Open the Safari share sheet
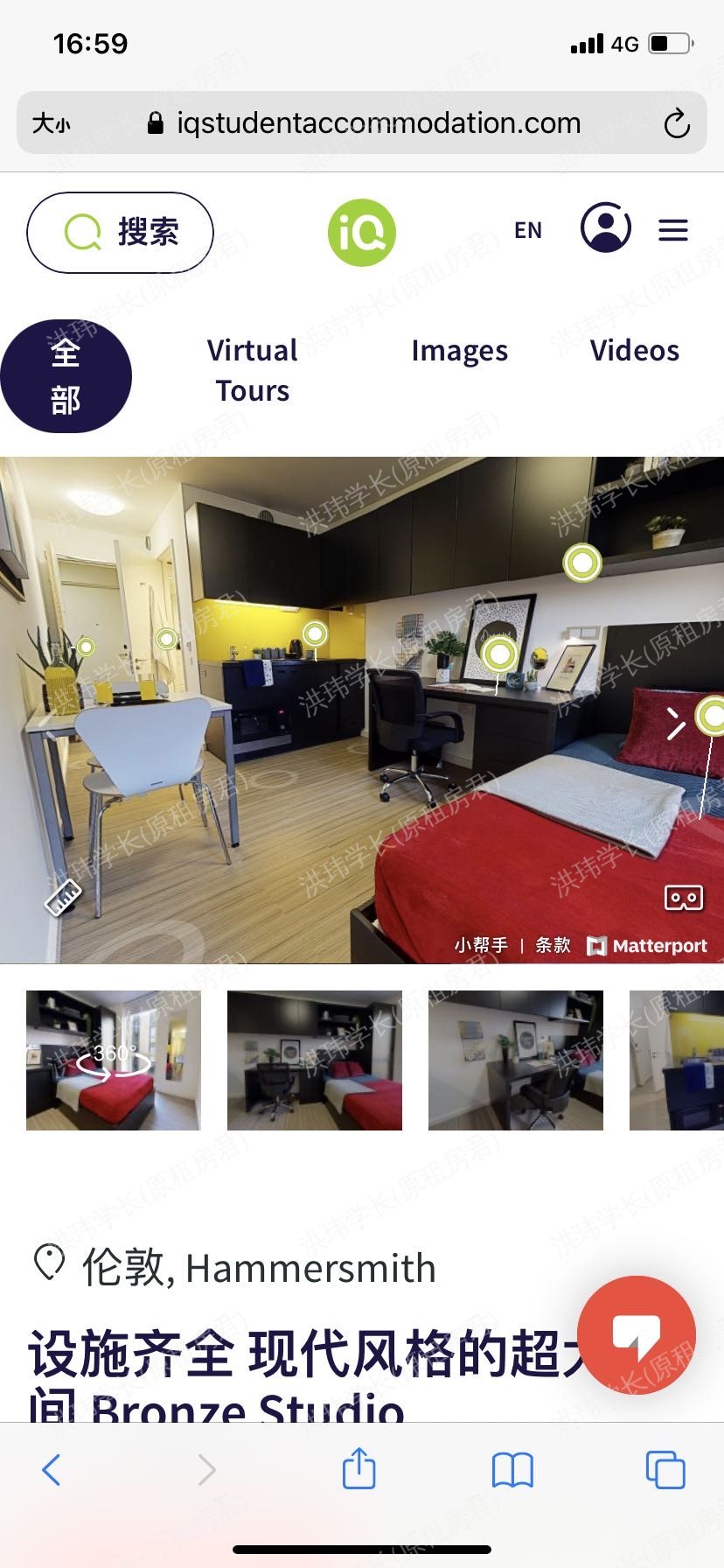This screenshot has width=724, height=1568. point(359,1469)
